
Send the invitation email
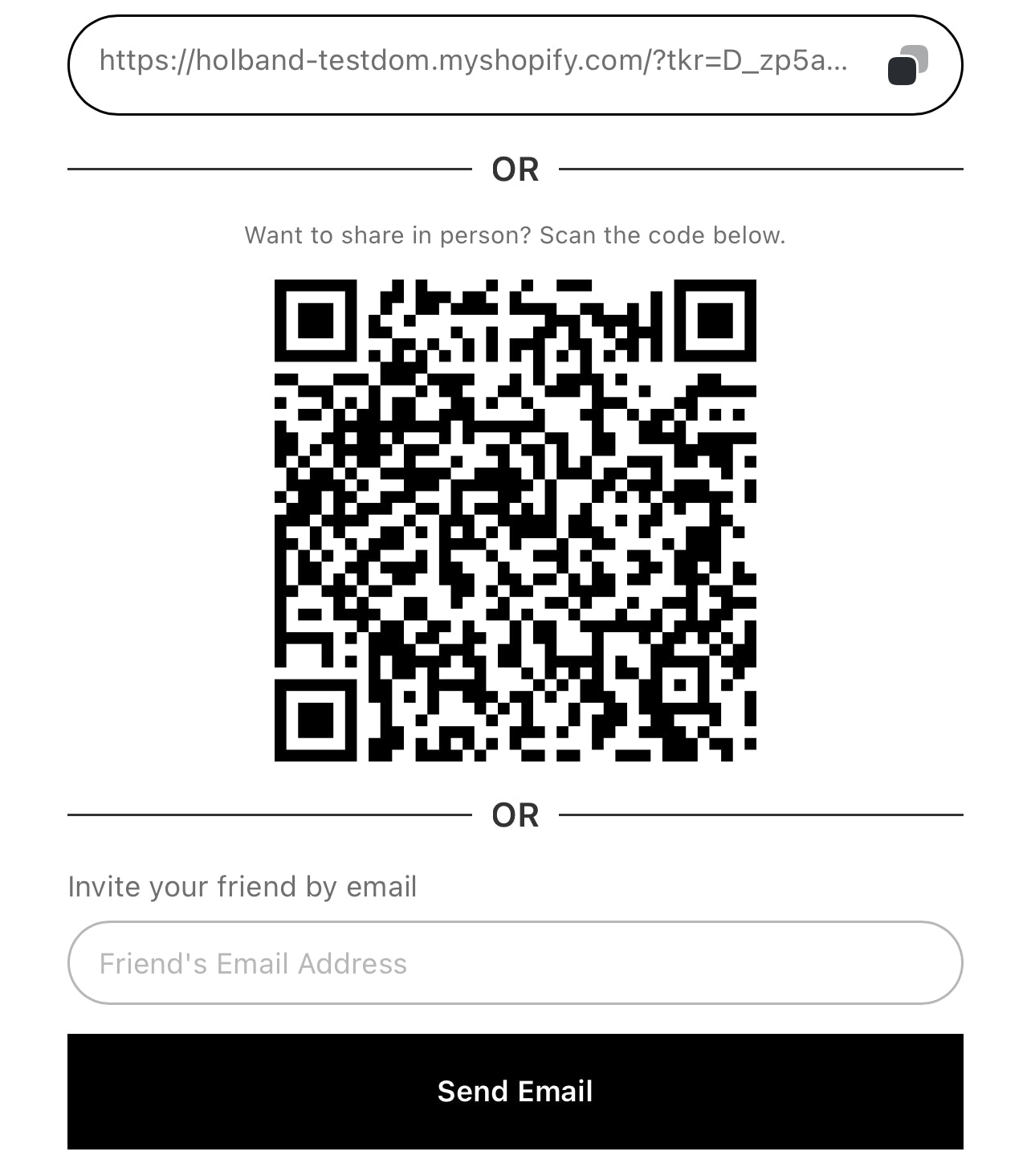click(x=515, y=1091)
